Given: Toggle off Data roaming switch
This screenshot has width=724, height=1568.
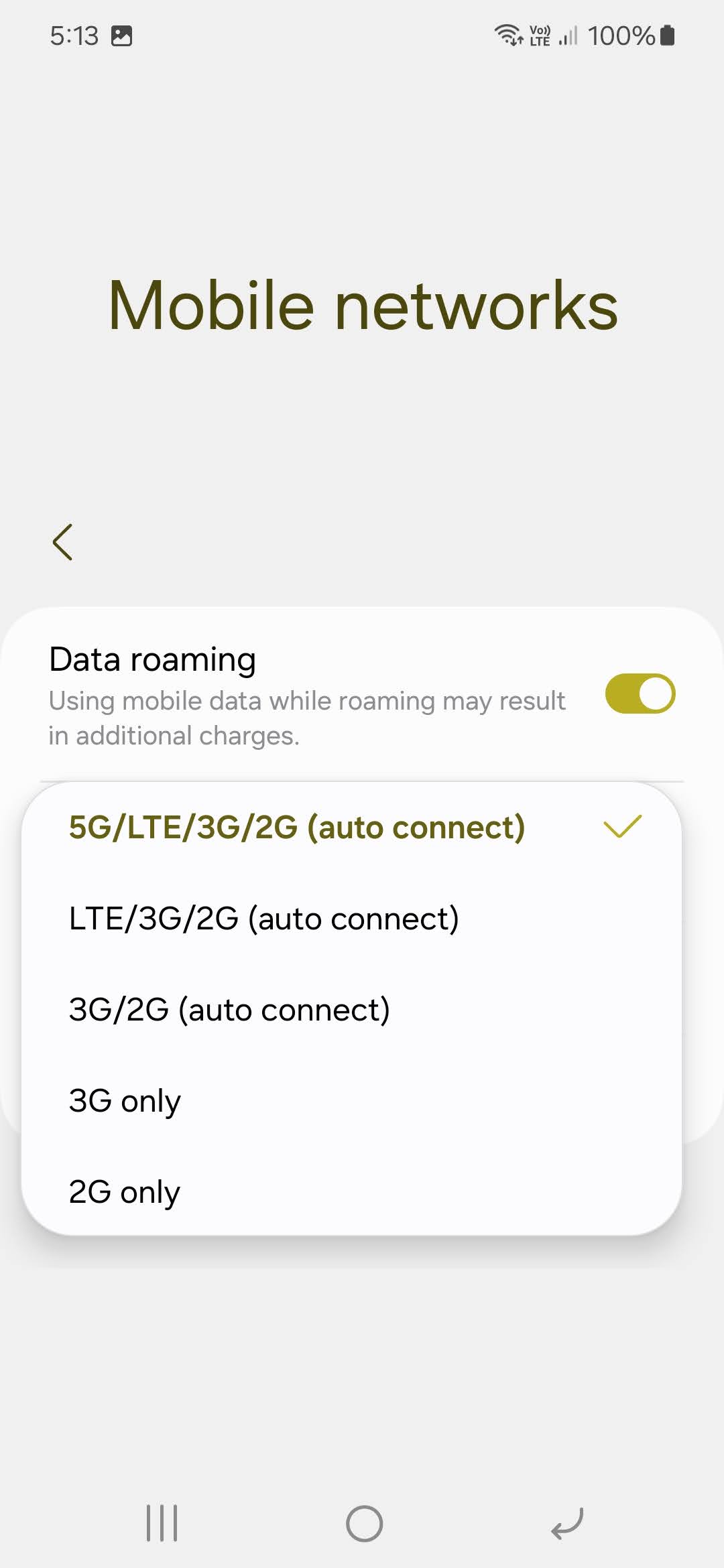Looking at the screenshot, I should pyautogui.click(x=639, y=694).
